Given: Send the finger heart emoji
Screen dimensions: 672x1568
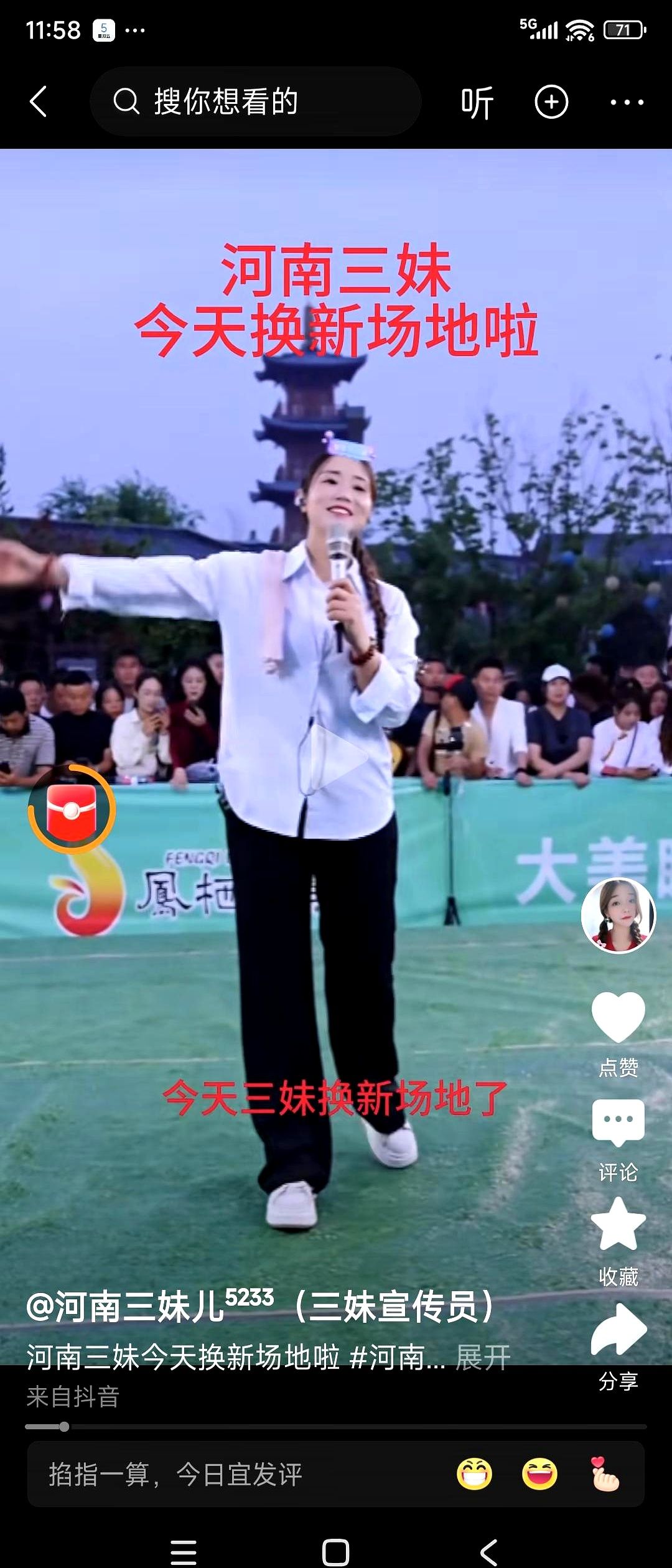Looking at the screenshot, I should [605, 1474].
